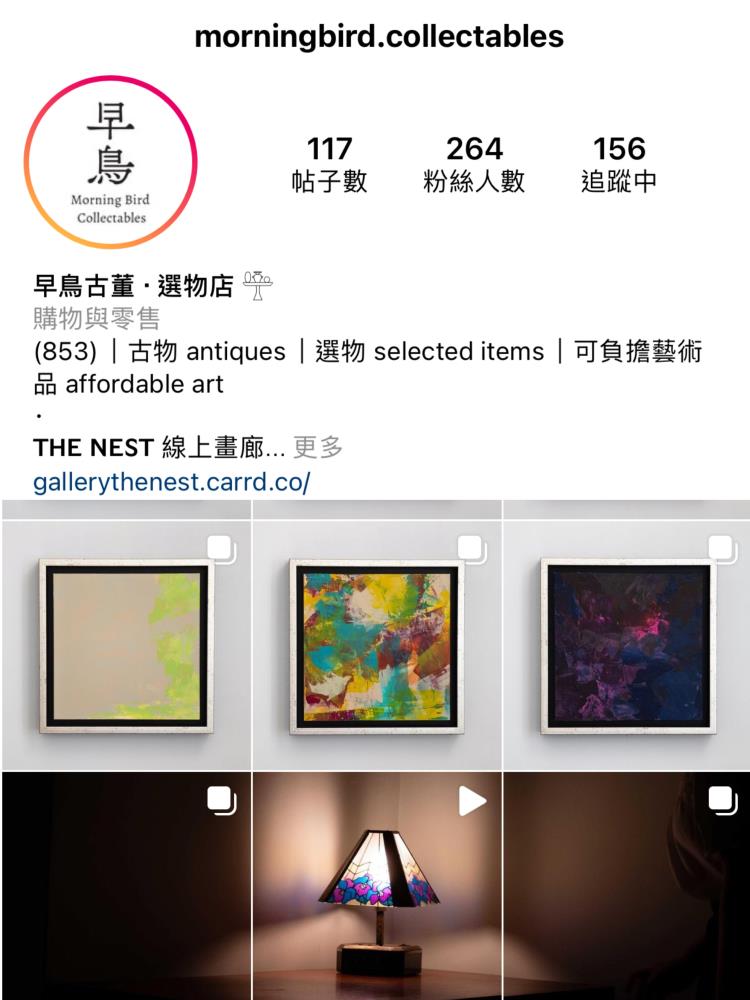Open the gallerythenest.carrd.co link
The image size is (750, 1000).
(172, 482)
